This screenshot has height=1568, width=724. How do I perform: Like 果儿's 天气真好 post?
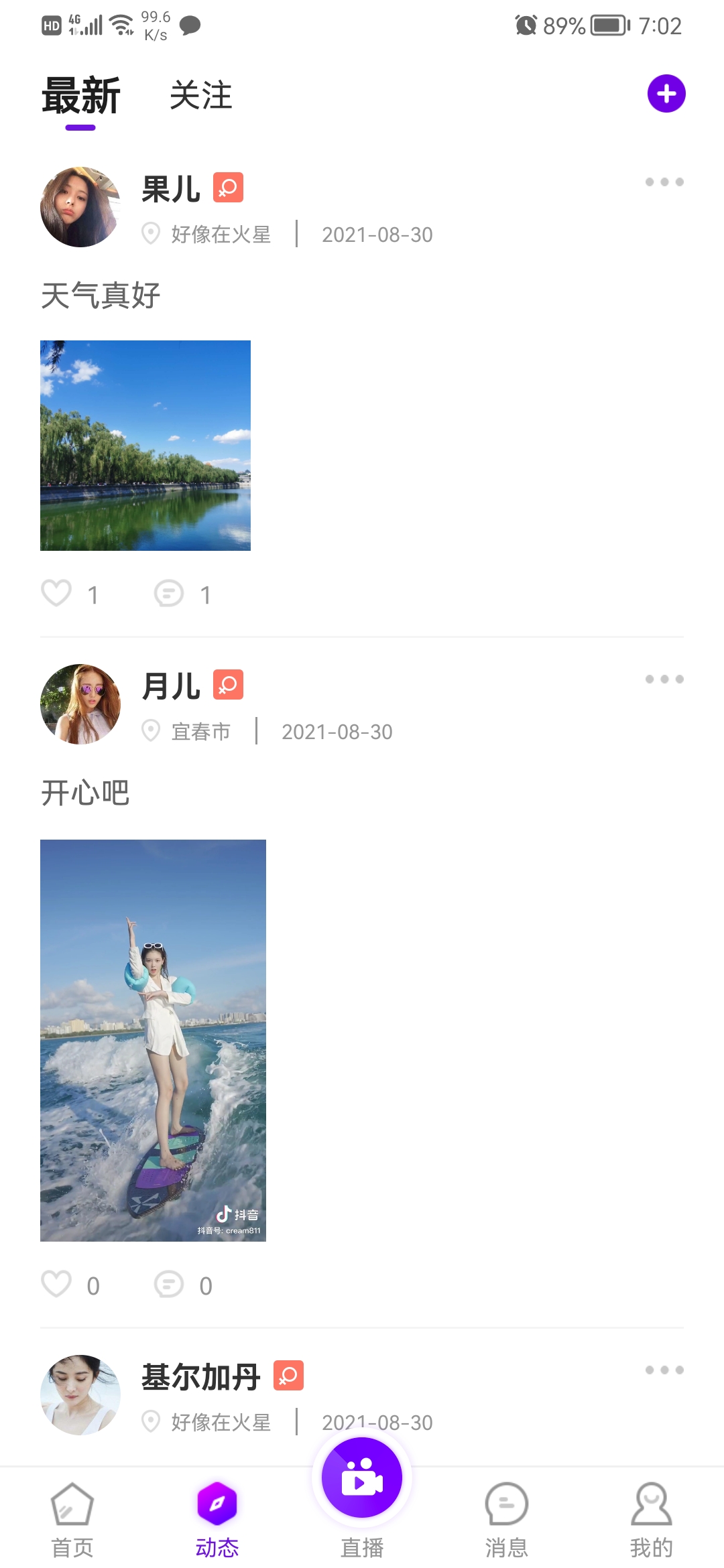click(x=57, y=594)
